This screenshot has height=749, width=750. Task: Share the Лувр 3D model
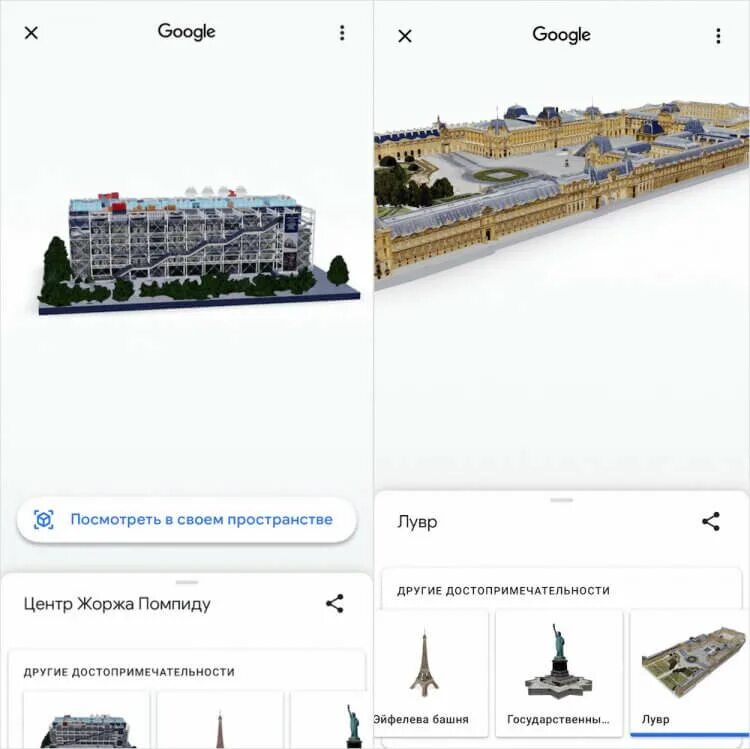710,521
